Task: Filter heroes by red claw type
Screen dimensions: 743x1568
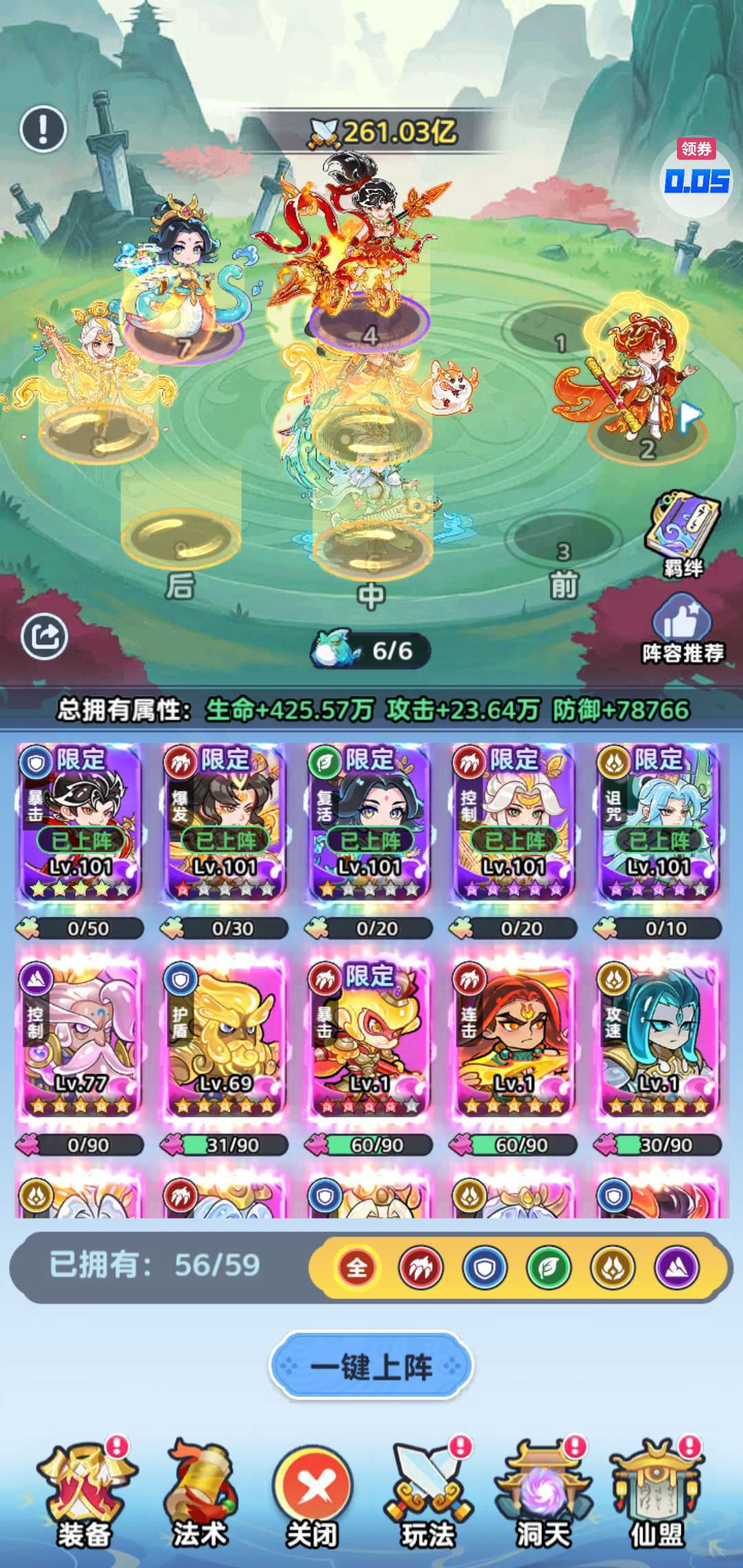Action: click(421, 1267)
